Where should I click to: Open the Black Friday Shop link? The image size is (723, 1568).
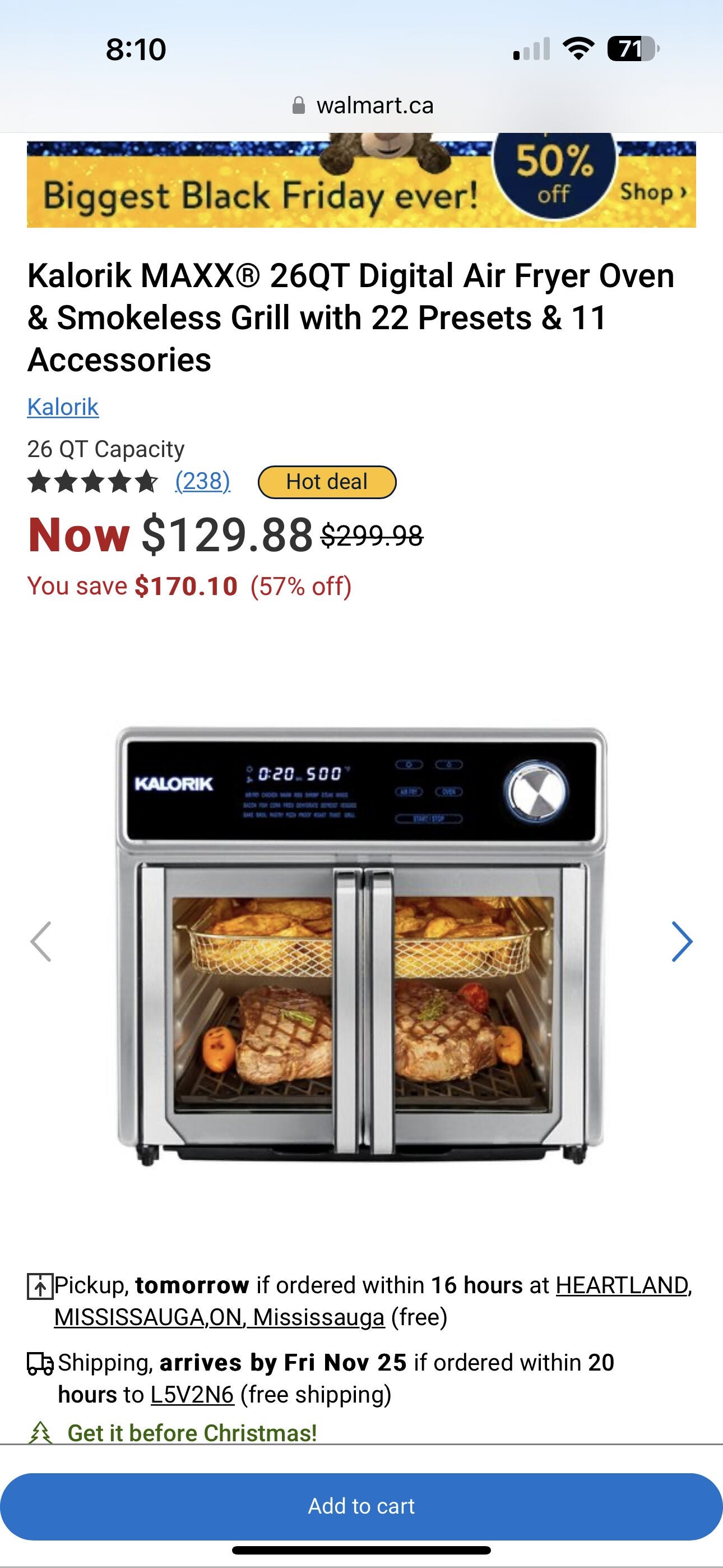[x=654, y=192]
